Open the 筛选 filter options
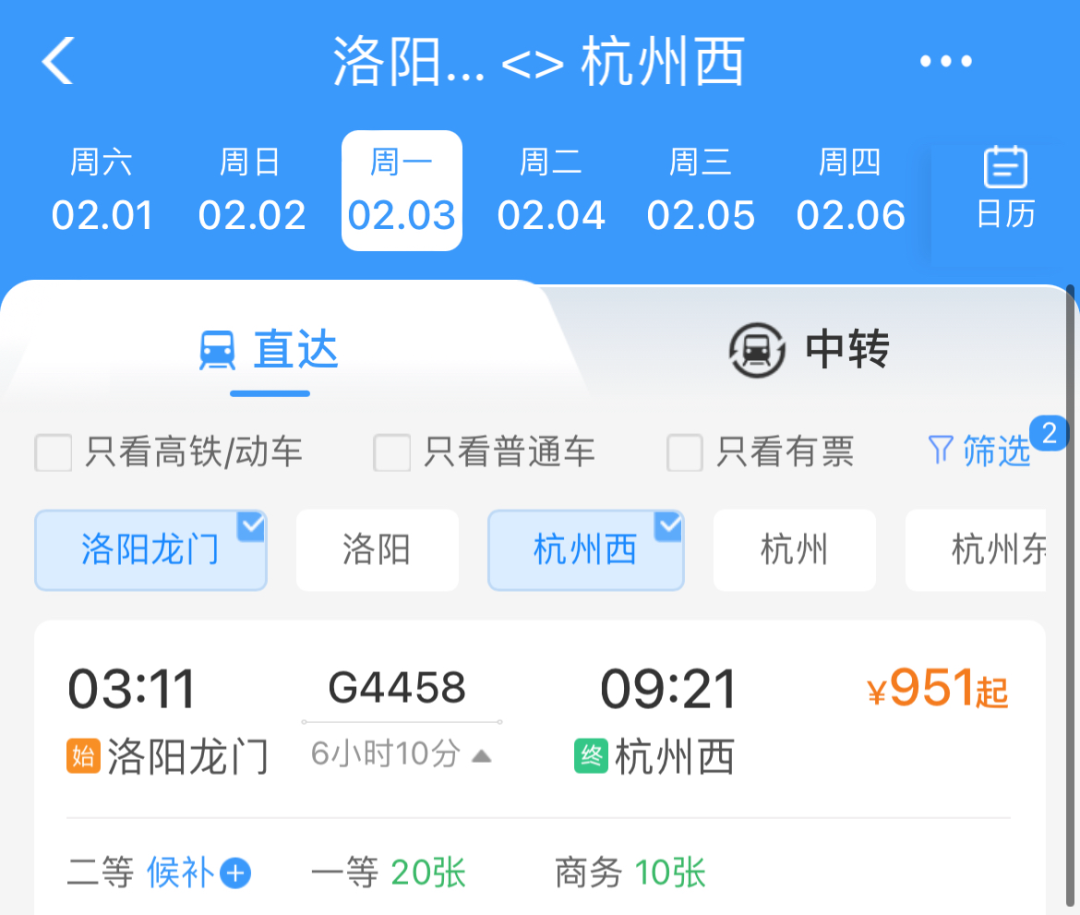1080x915 pixels. (980, 451)
